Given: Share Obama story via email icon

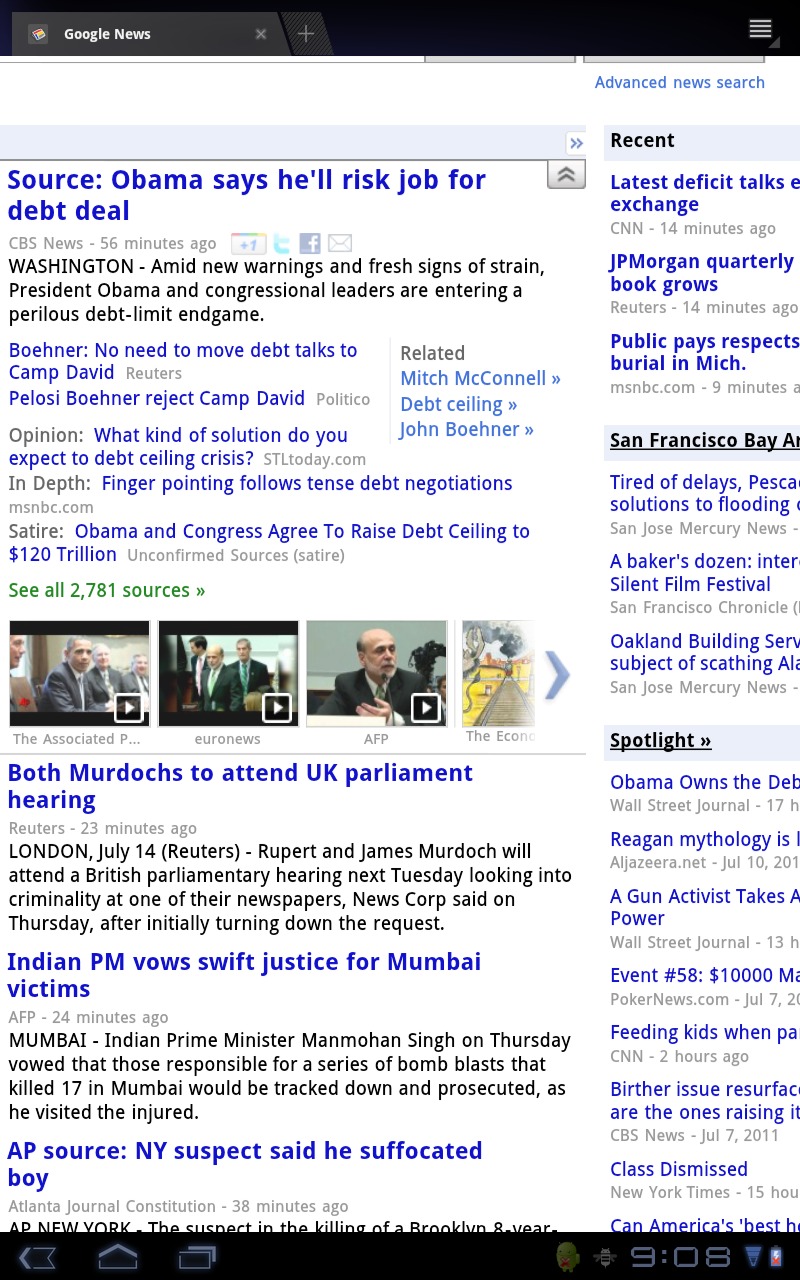Looking at the screenshot, I should (x=340, y=243).
